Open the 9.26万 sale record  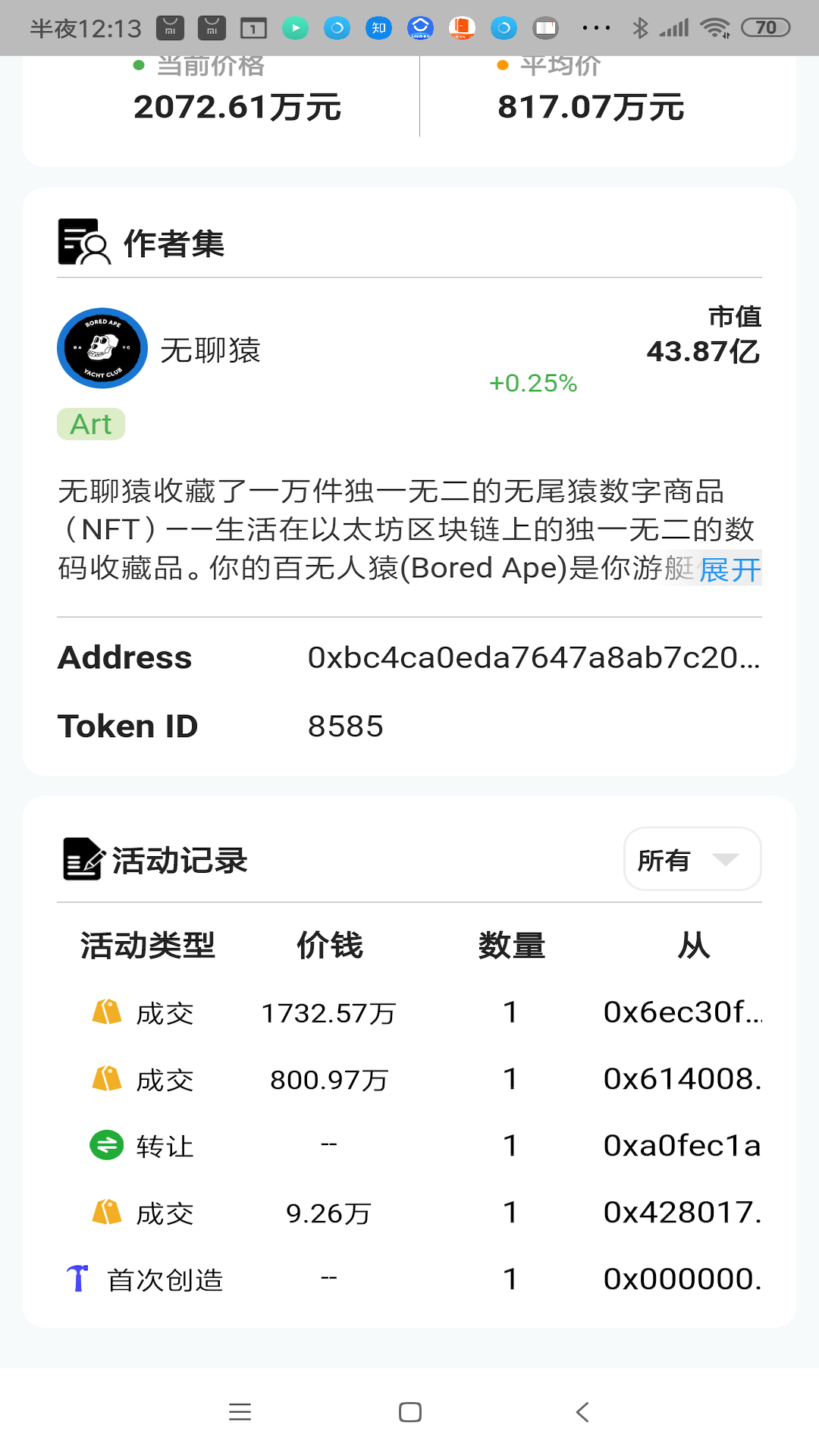(x=409, y=1213)
